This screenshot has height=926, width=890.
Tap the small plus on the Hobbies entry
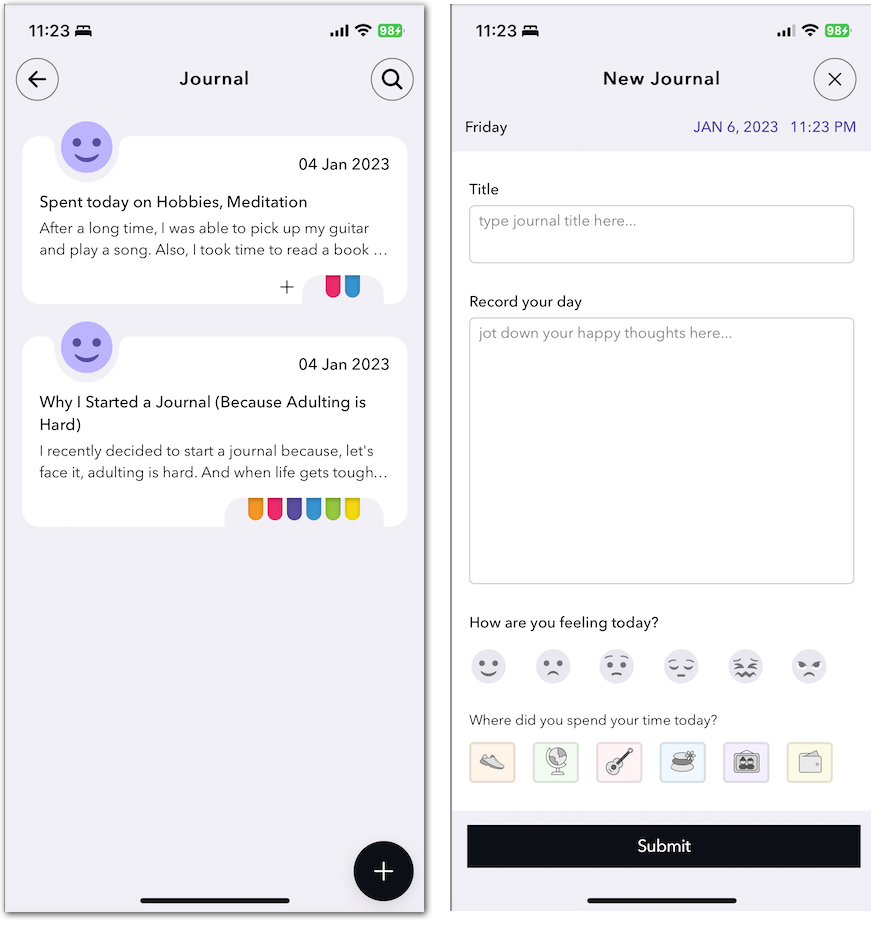click(x=287, y=287)
